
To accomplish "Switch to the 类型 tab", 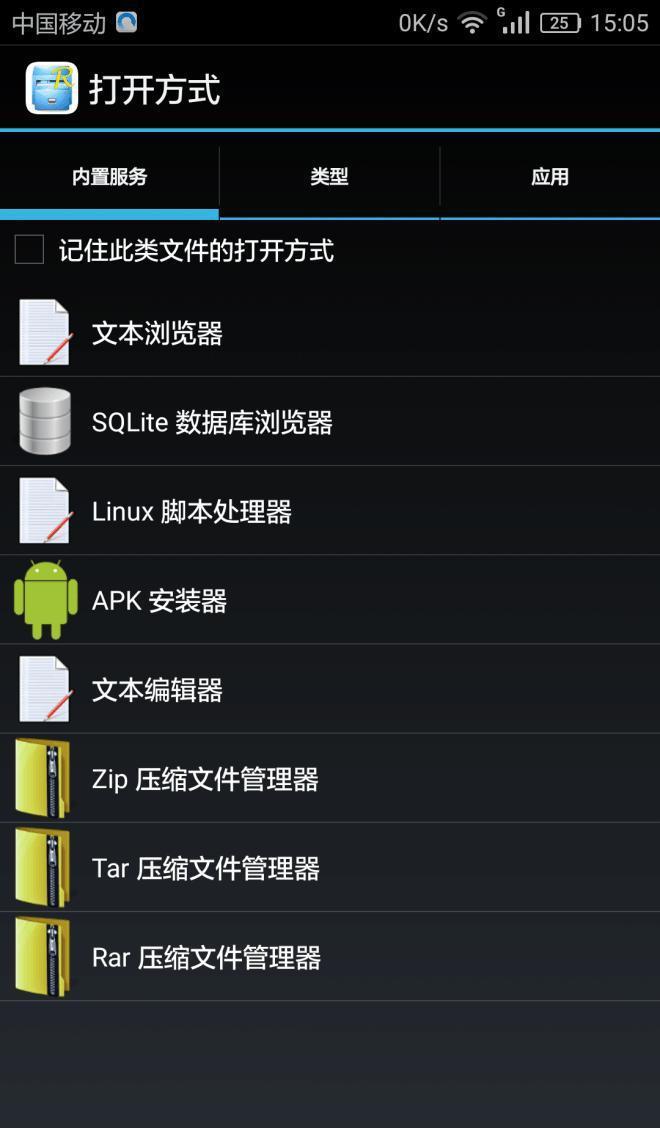I will (329, 178).
